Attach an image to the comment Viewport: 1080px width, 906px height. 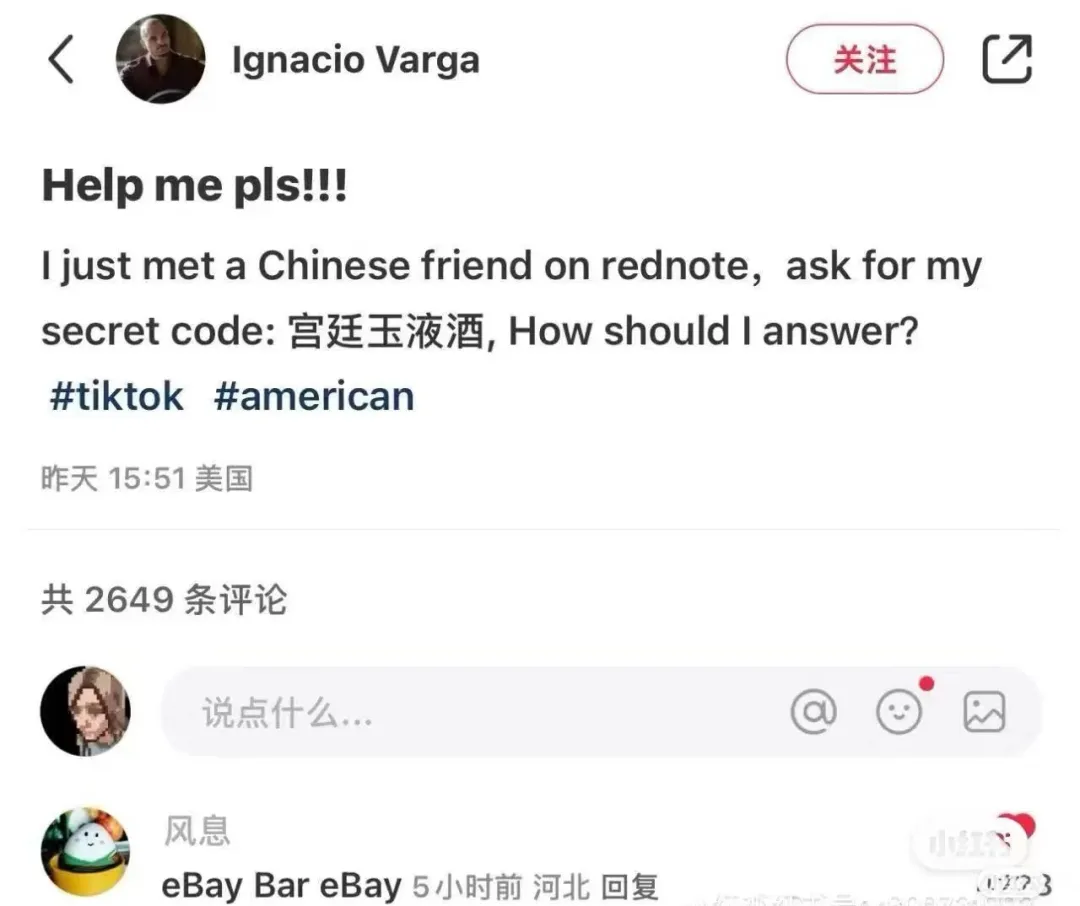(x=984, y=713)
